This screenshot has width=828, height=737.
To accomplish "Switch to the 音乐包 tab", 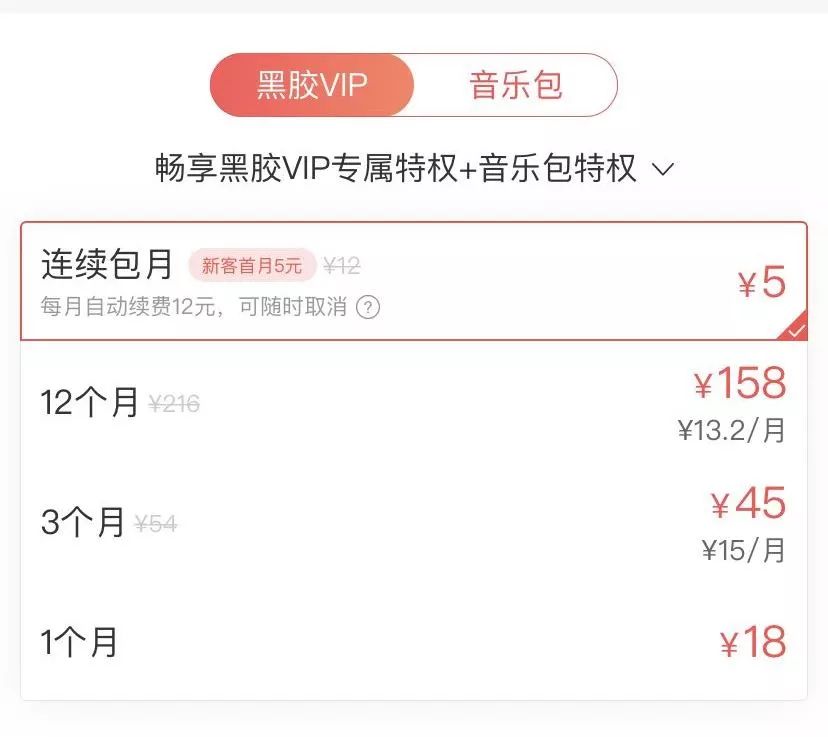I will (515, 85).
